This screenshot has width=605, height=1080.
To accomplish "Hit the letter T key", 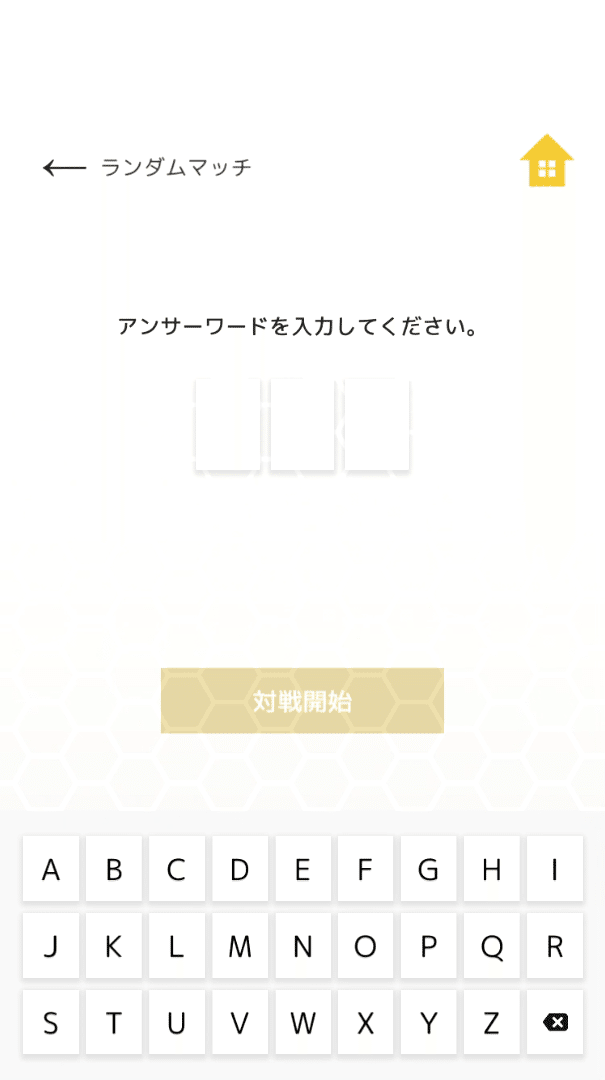I will tap(114, 1023).
